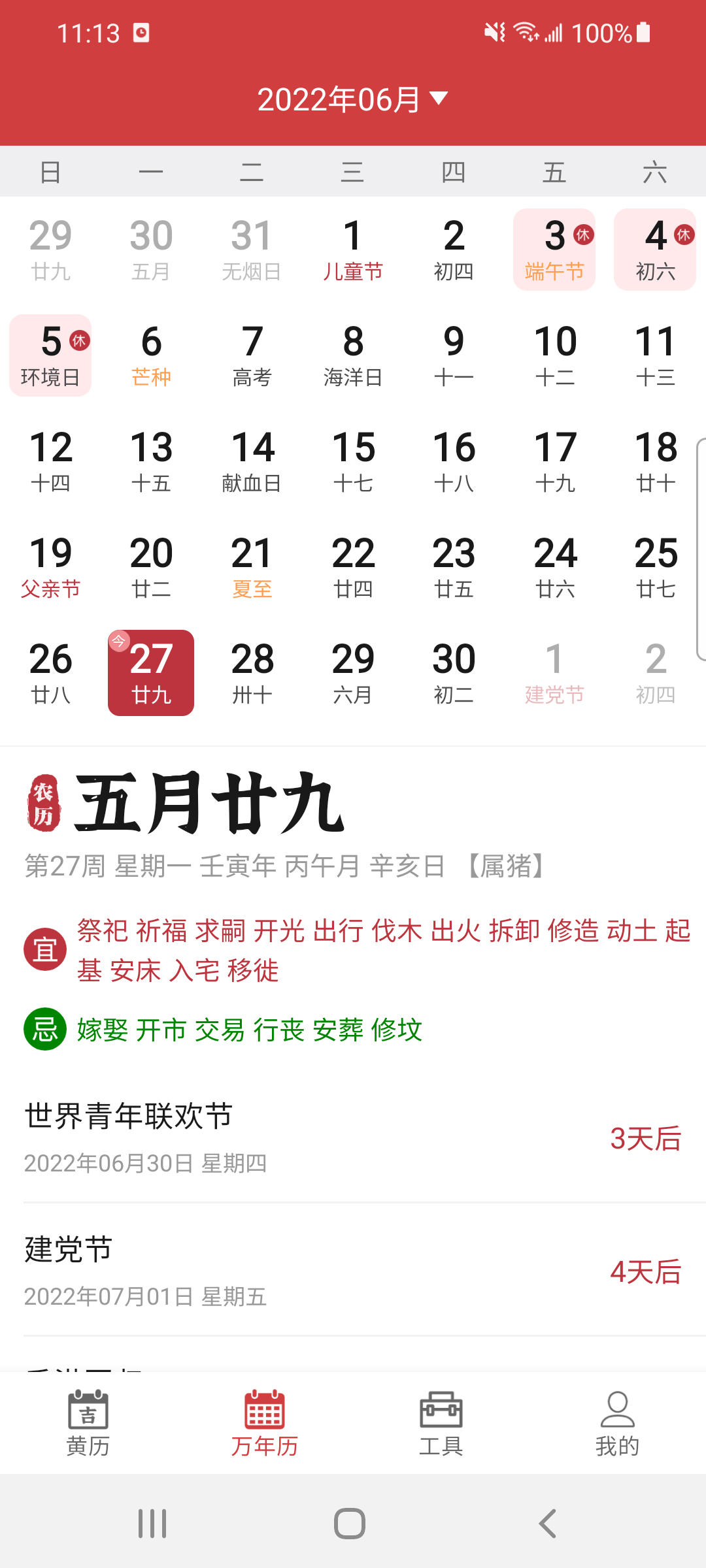The width and height of the screenshot is (706, 1568).
Task: Select June 30 初二 date
Action: tap(454, 673)
